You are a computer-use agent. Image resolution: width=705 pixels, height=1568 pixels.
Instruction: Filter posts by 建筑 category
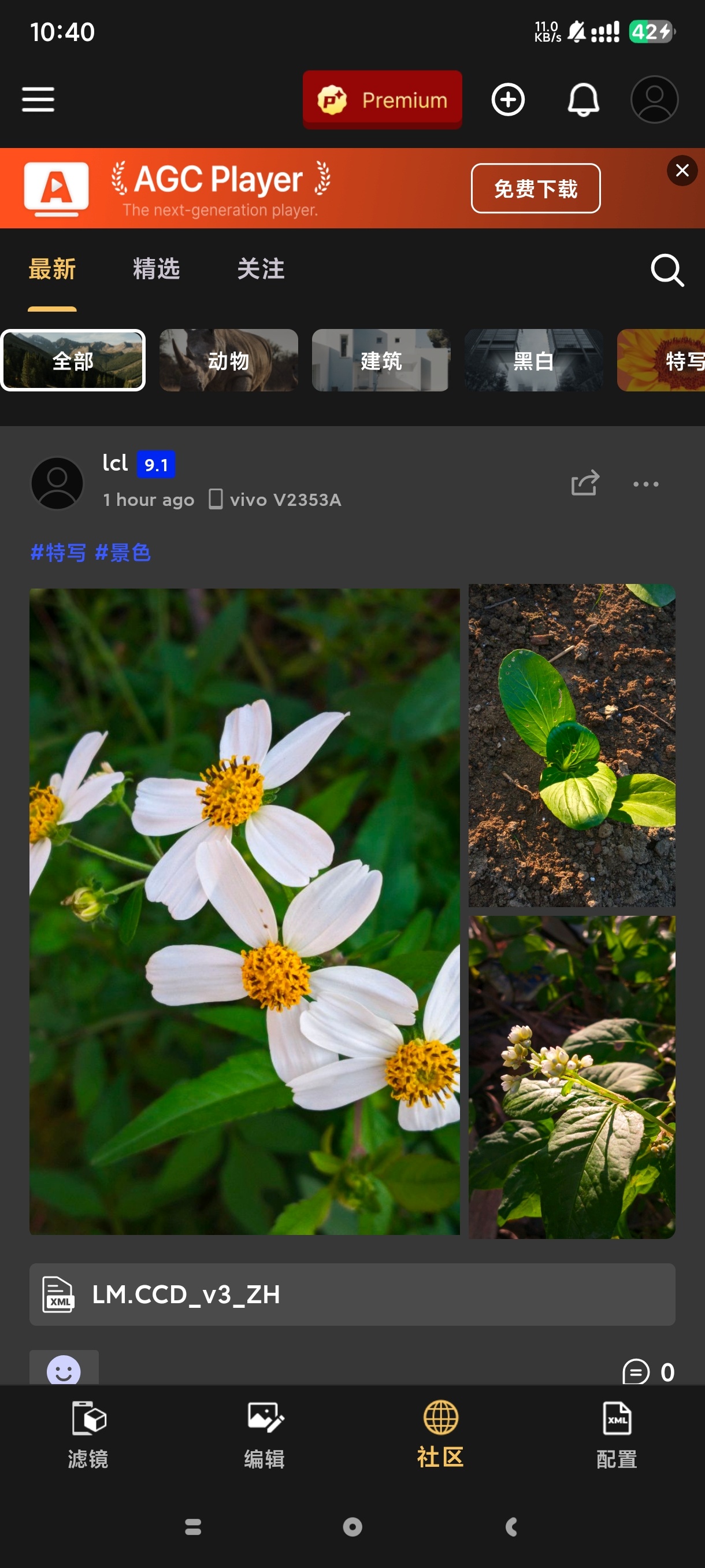[x=381, y=360]
